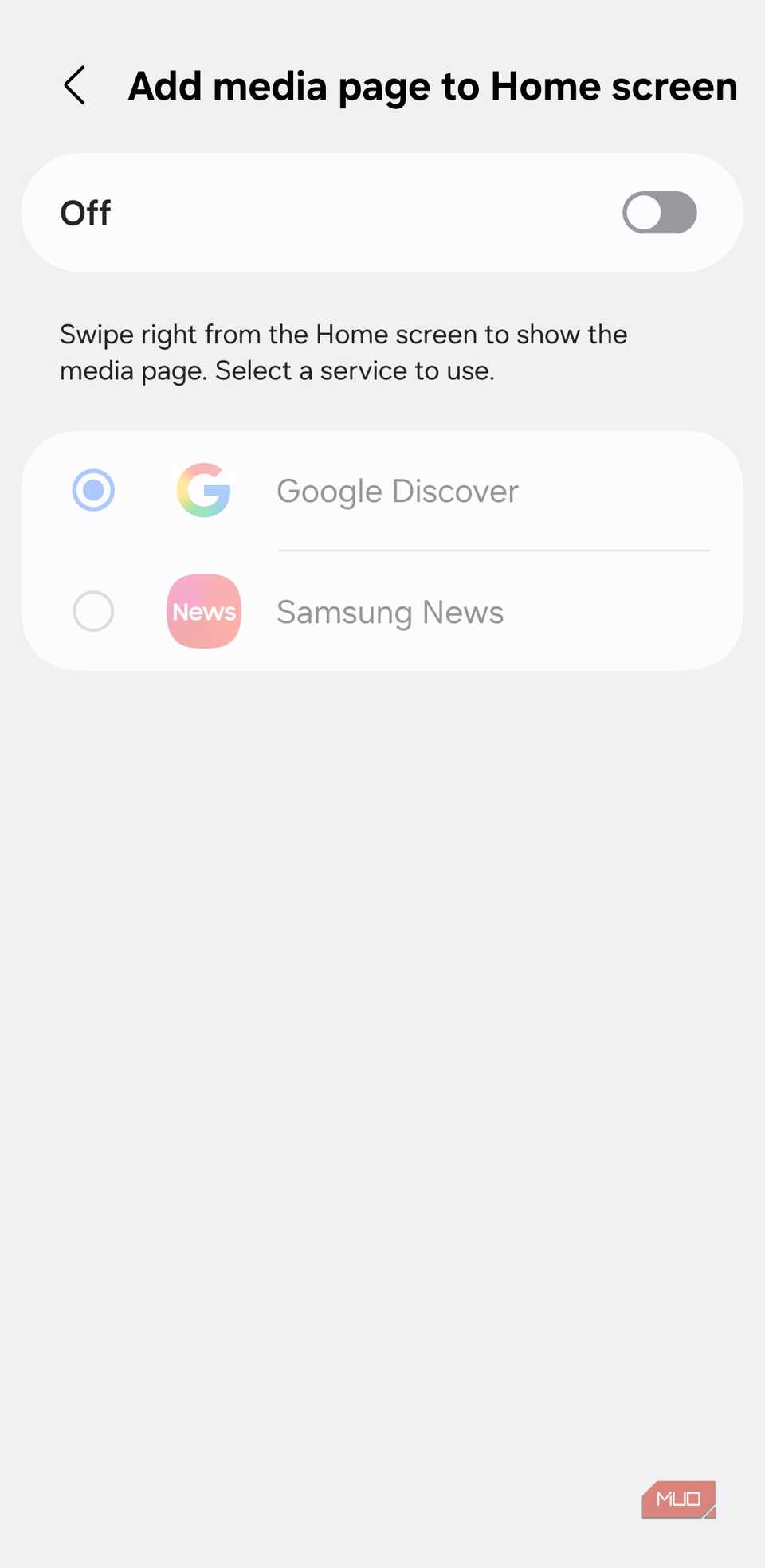Open Google Discover via its logo
This screenshot has width=765, height=1568.
[x=203, y=490]
